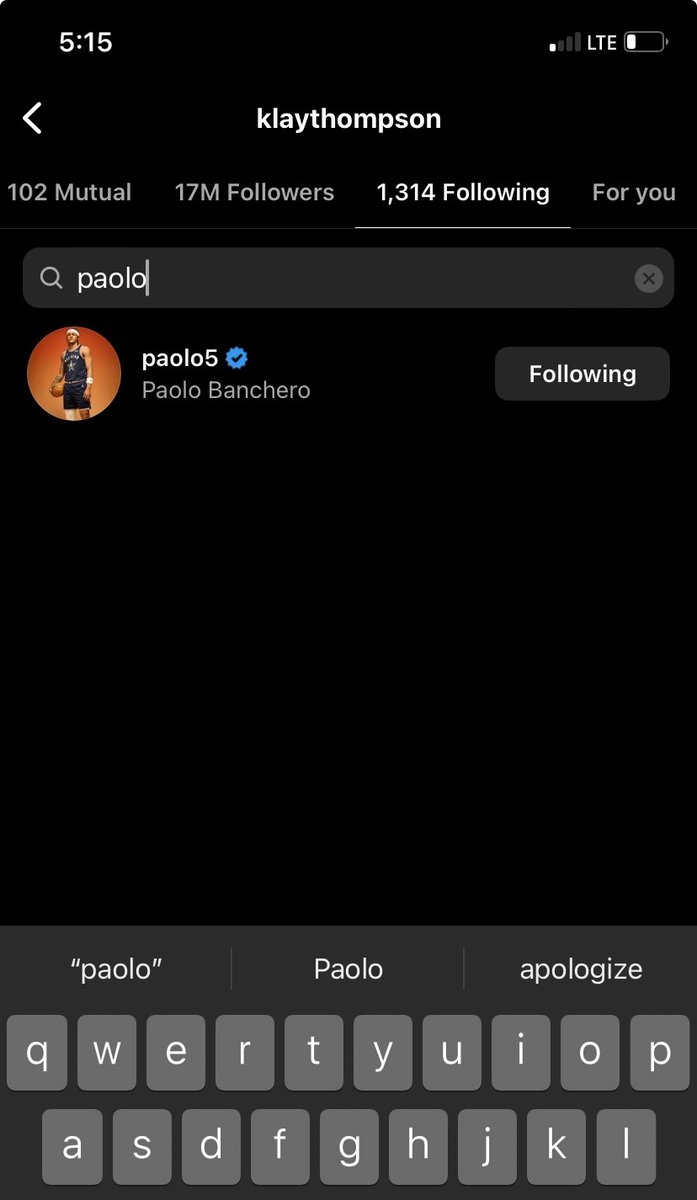This screenshot has width=697, height=1200.
Task: Open the For you tab
Action: point(633,192)
